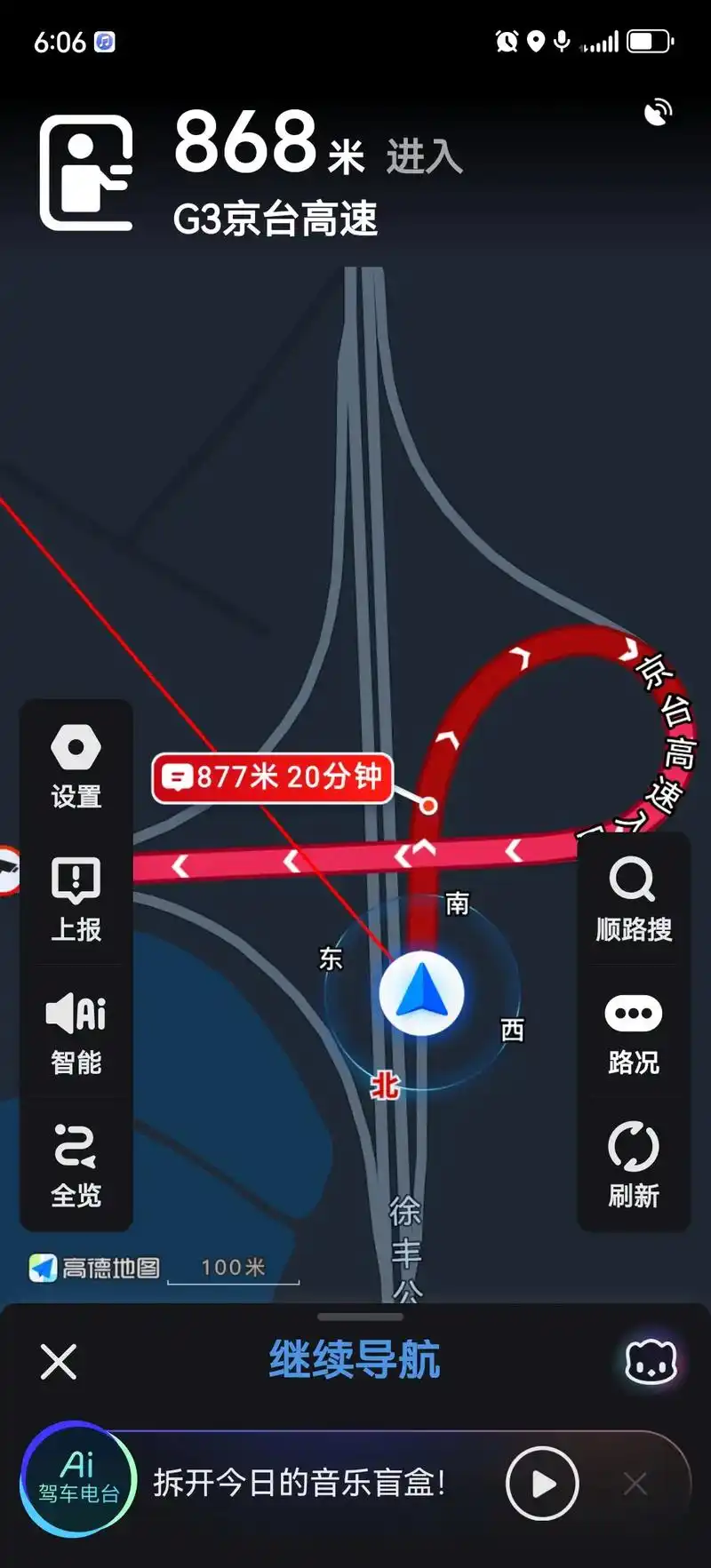Tap 刷新 to refresh the route
Screen dimensions: 711x1568
click(x=633, y=1165)
